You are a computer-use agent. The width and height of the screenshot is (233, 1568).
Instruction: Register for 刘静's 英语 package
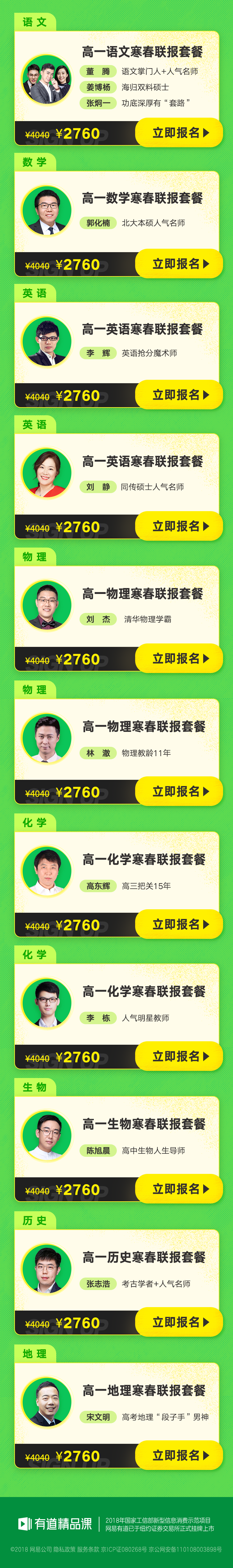click(x=179, y=526)
